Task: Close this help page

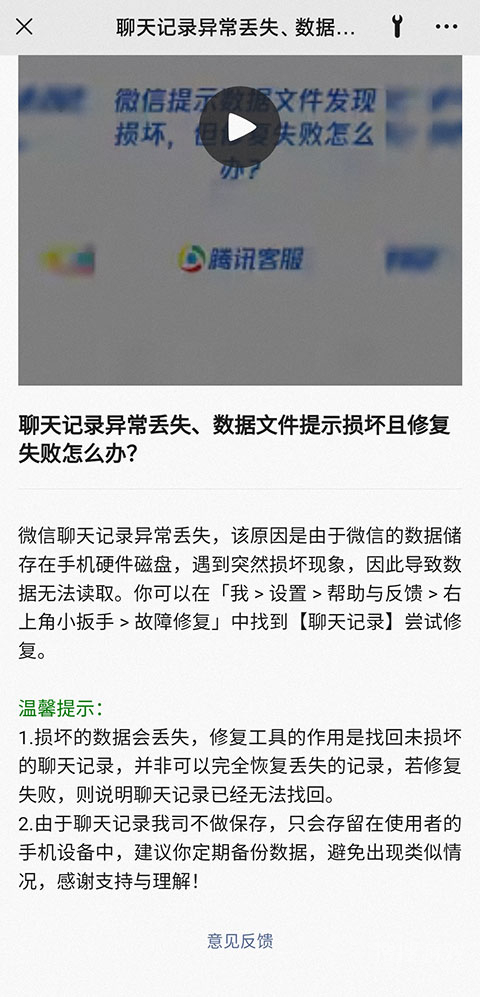Action: tap(24, 27)
